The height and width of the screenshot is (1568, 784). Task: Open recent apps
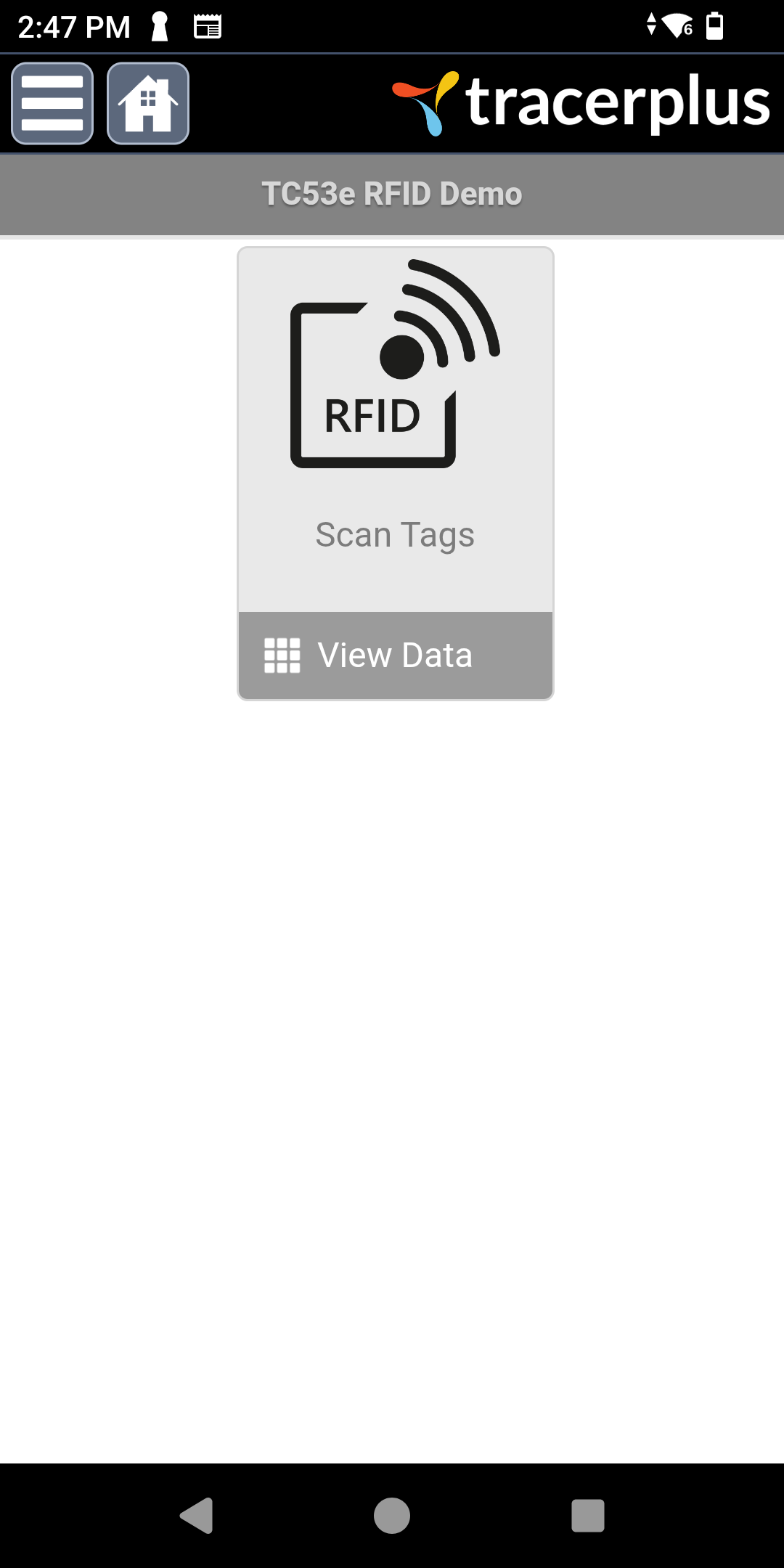(588, 1516)
